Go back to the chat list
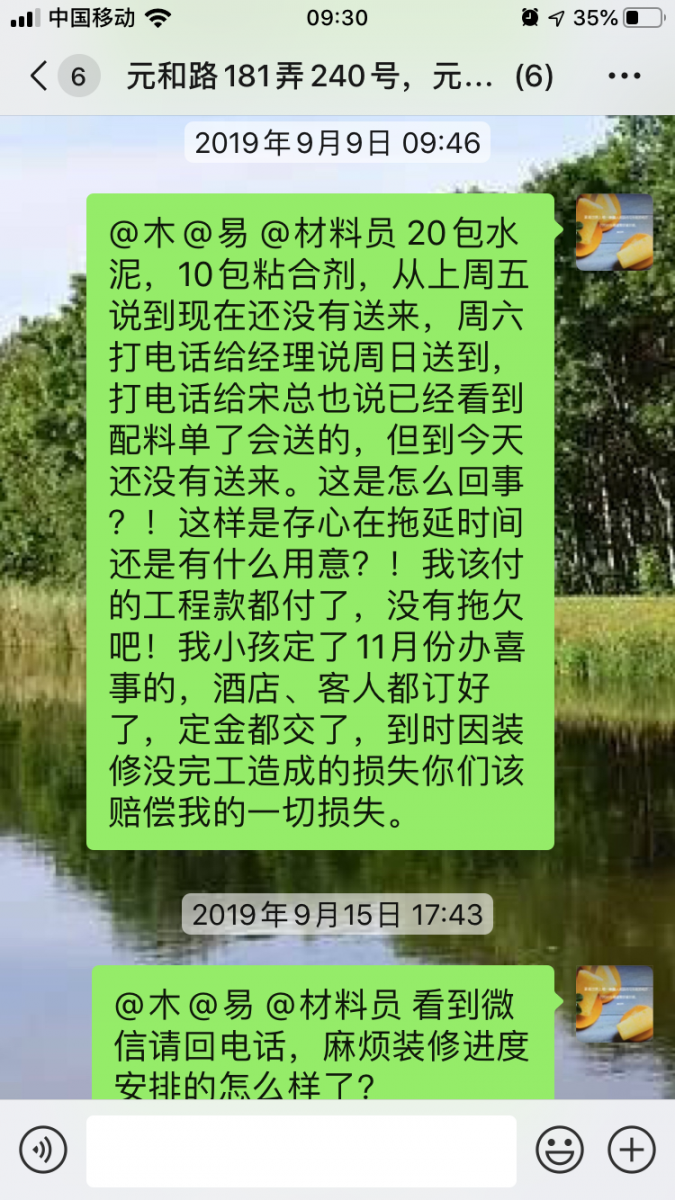The image size is (675, 1200). (x=40, y=76)
